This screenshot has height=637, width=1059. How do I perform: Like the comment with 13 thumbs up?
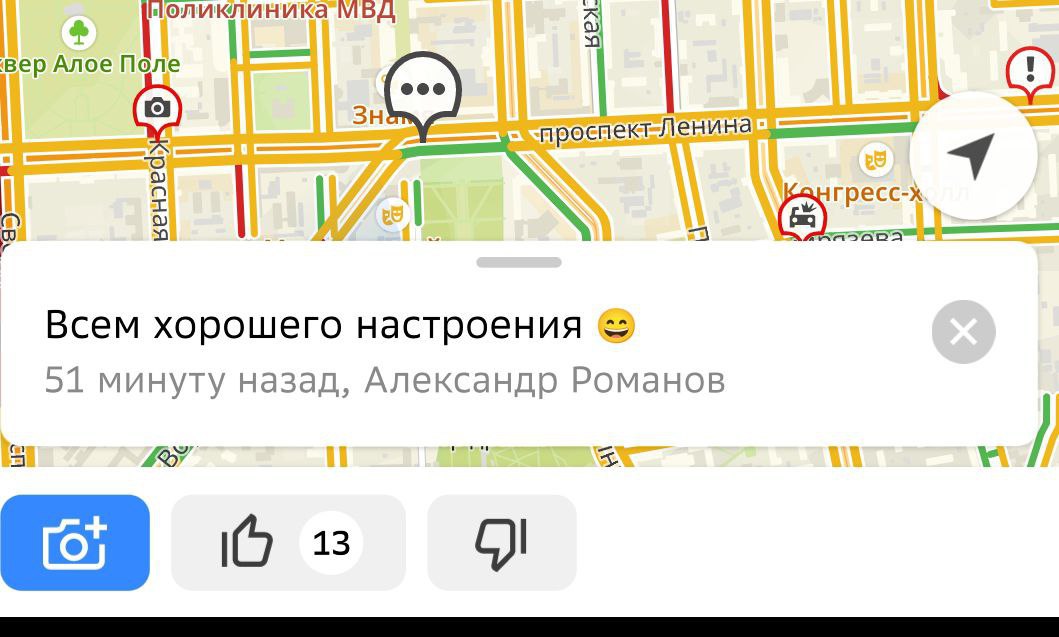click(288, 543)
